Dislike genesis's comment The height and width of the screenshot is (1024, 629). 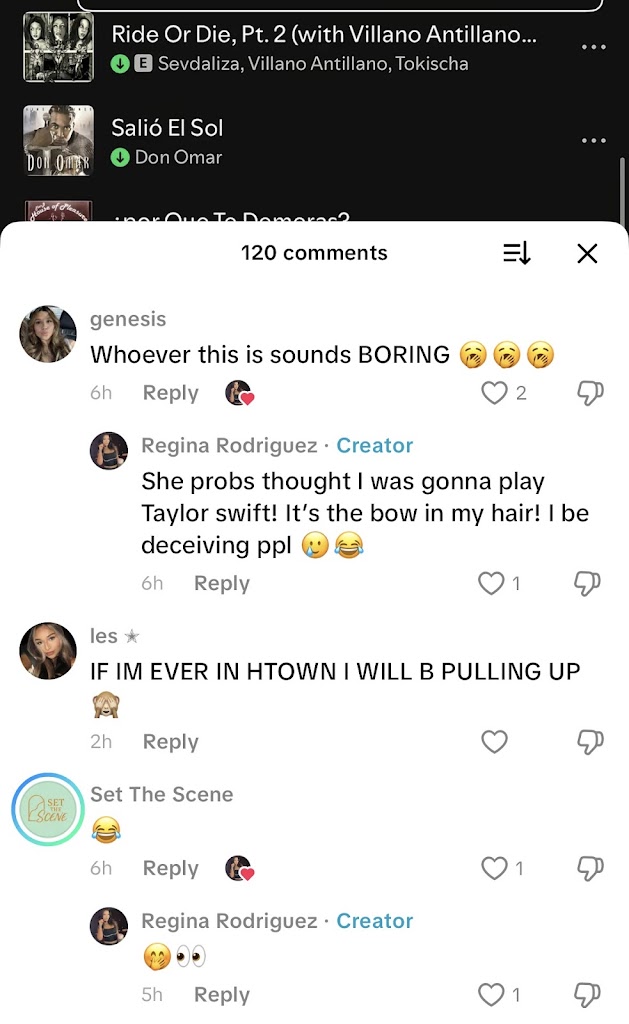tap(590, 393)
